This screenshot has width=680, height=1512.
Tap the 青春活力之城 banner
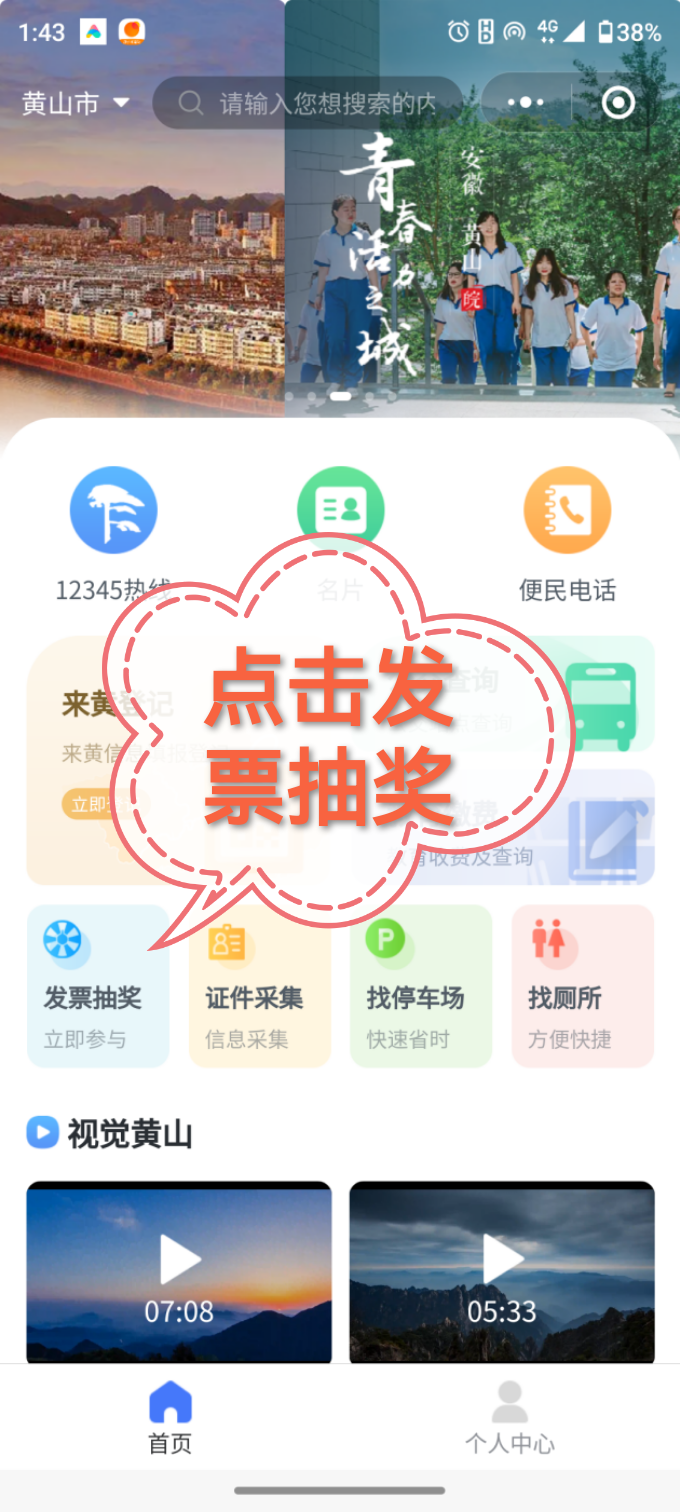click(x=482, y=210)
